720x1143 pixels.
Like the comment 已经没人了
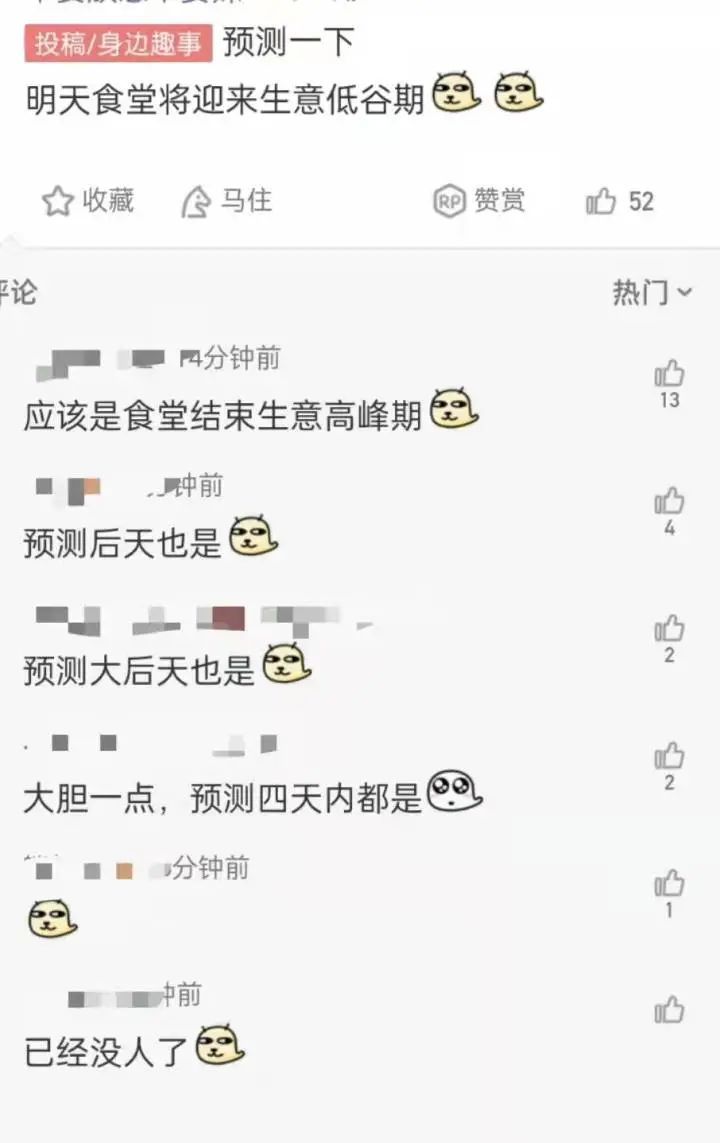669,1010
